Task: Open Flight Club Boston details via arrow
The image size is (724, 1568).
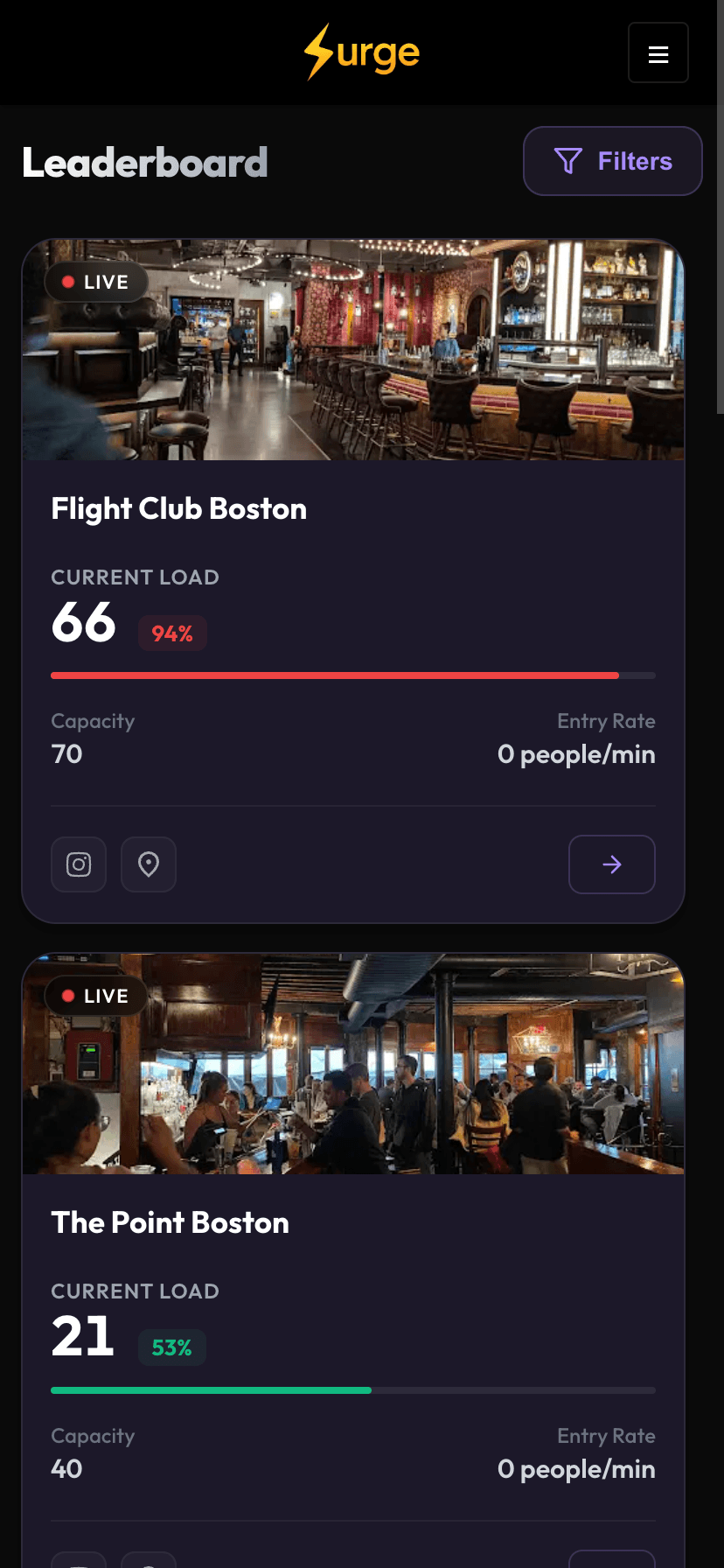Action: pyautogui.click(x=612, y=864)
